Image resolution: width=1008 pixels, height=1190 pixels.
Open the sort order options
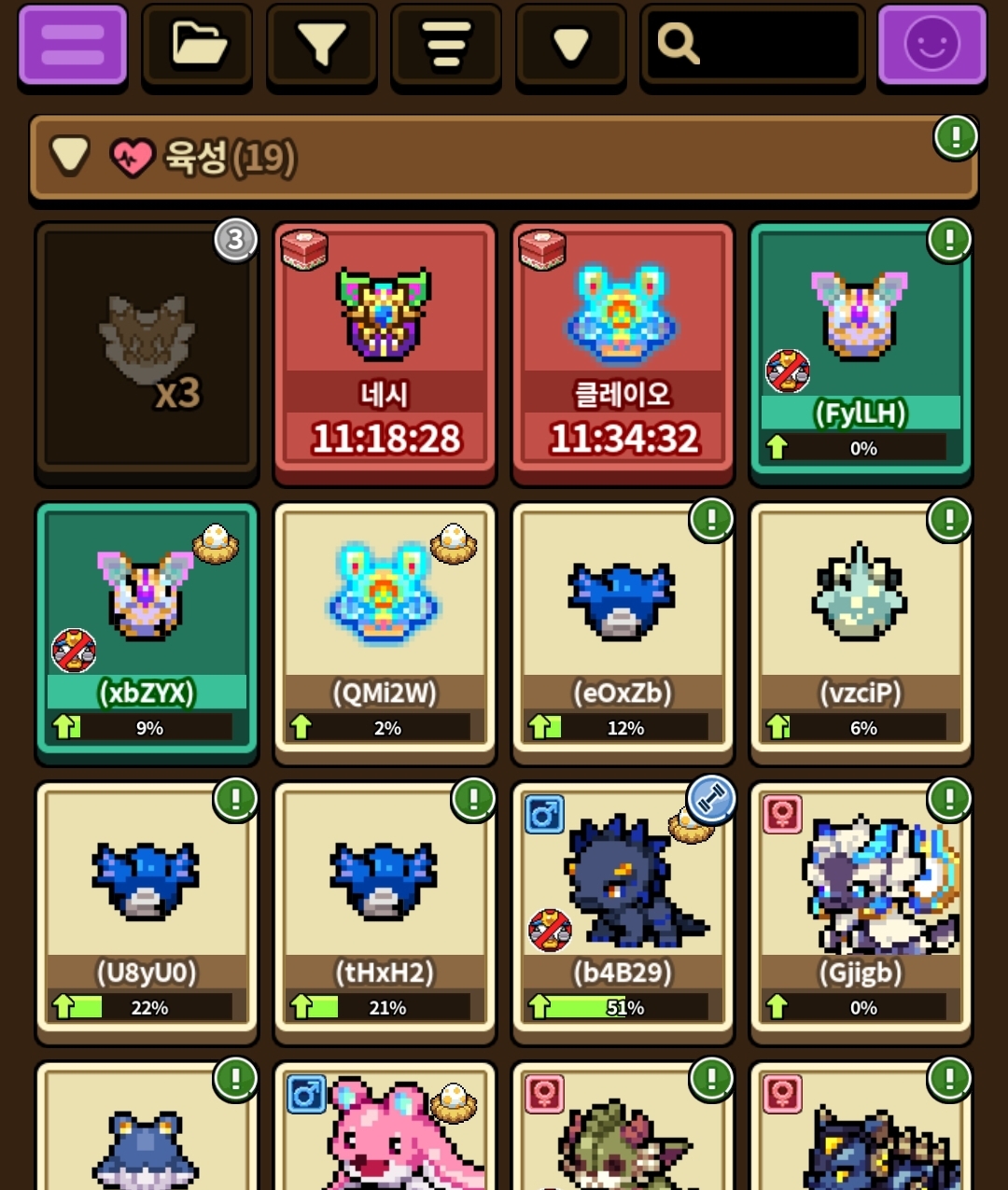tap(445, 44)
